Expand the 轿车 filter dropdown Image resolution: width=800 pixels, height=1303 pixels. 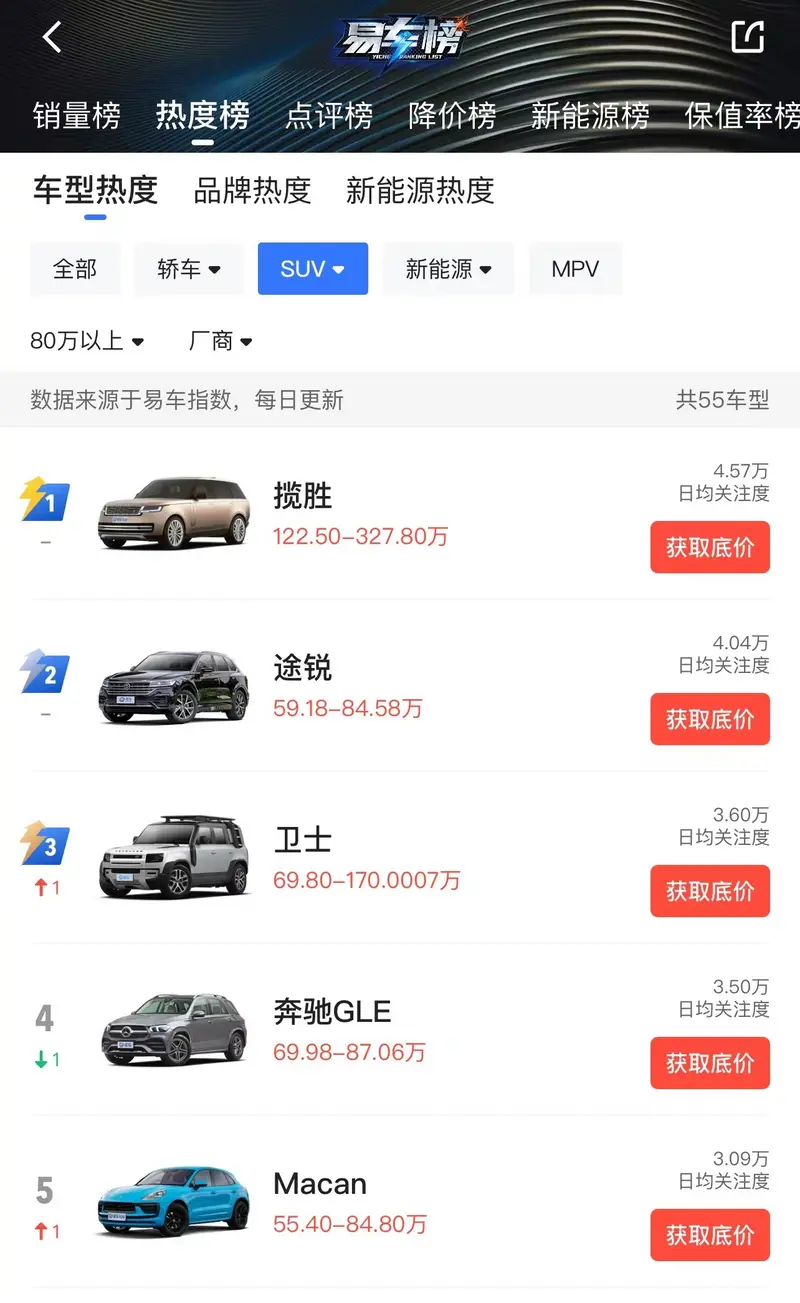tap(189, 269)
